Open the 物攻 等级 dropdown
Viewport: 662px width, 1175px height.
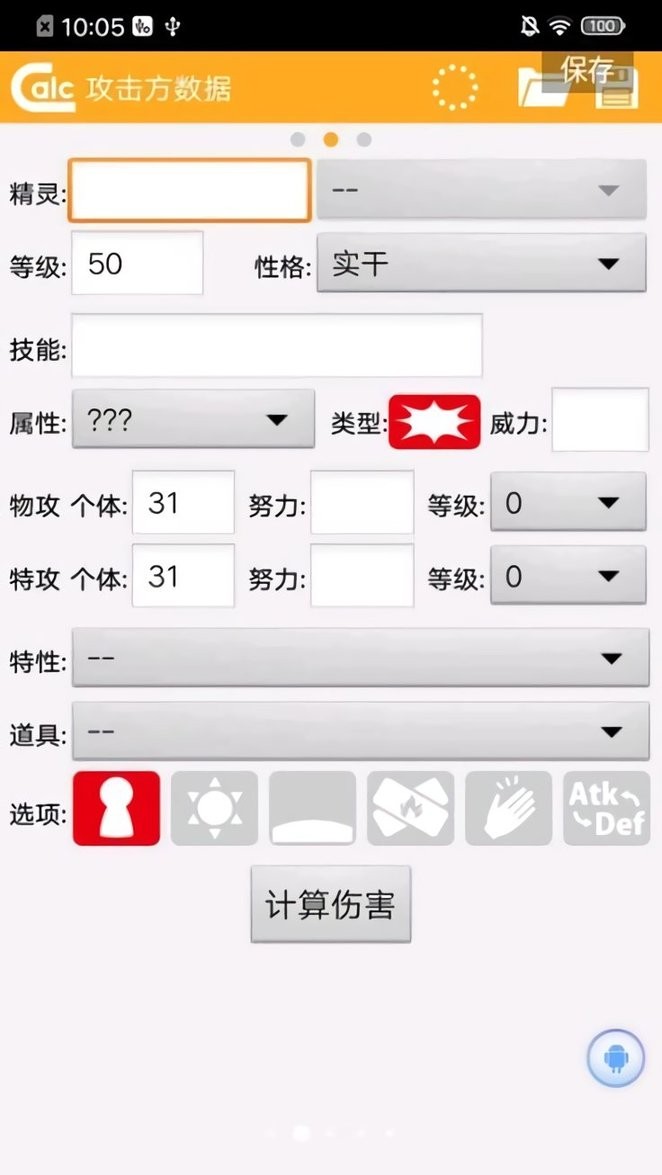[x=568, y=501]
